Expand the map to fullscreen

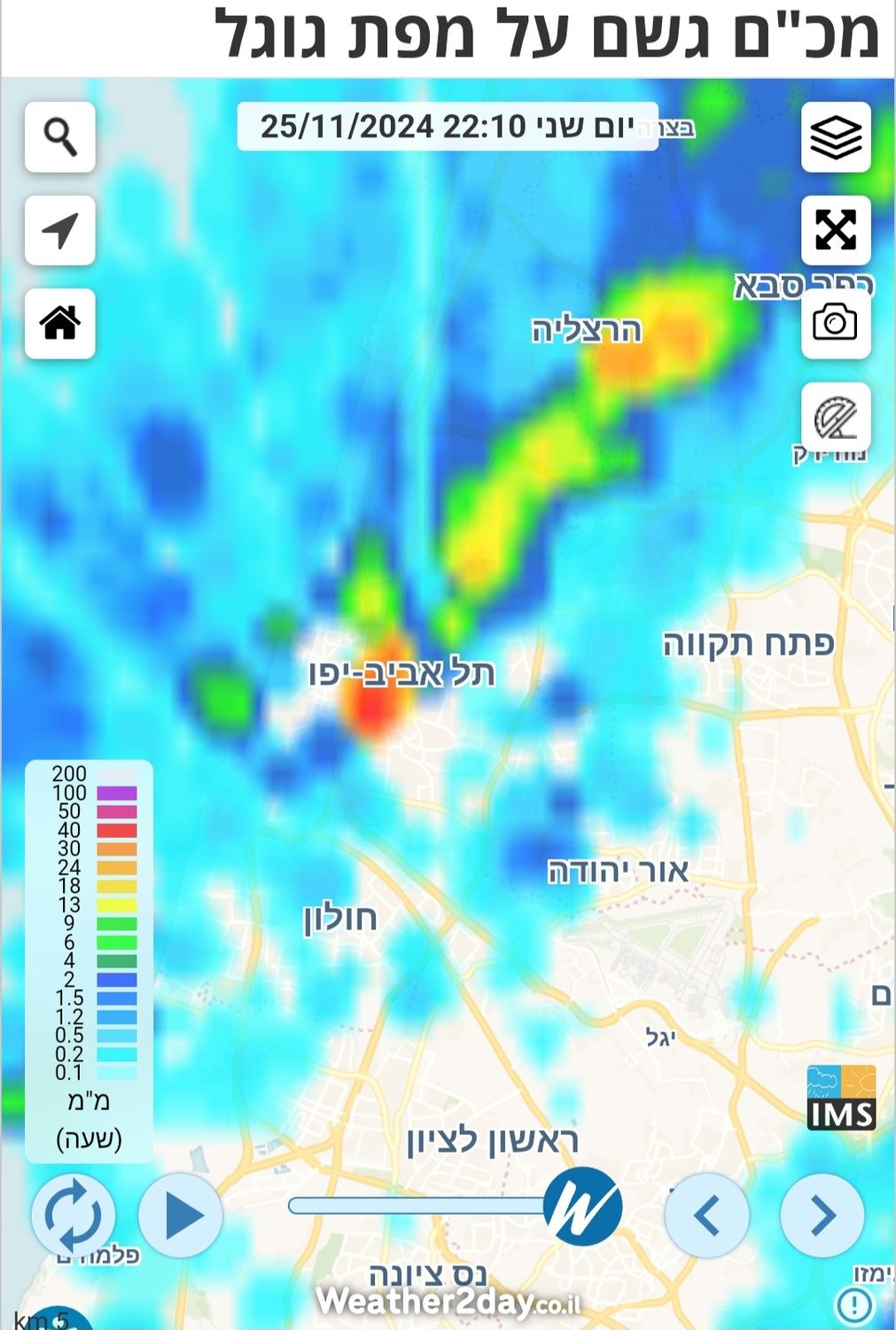tap(836, 231)
